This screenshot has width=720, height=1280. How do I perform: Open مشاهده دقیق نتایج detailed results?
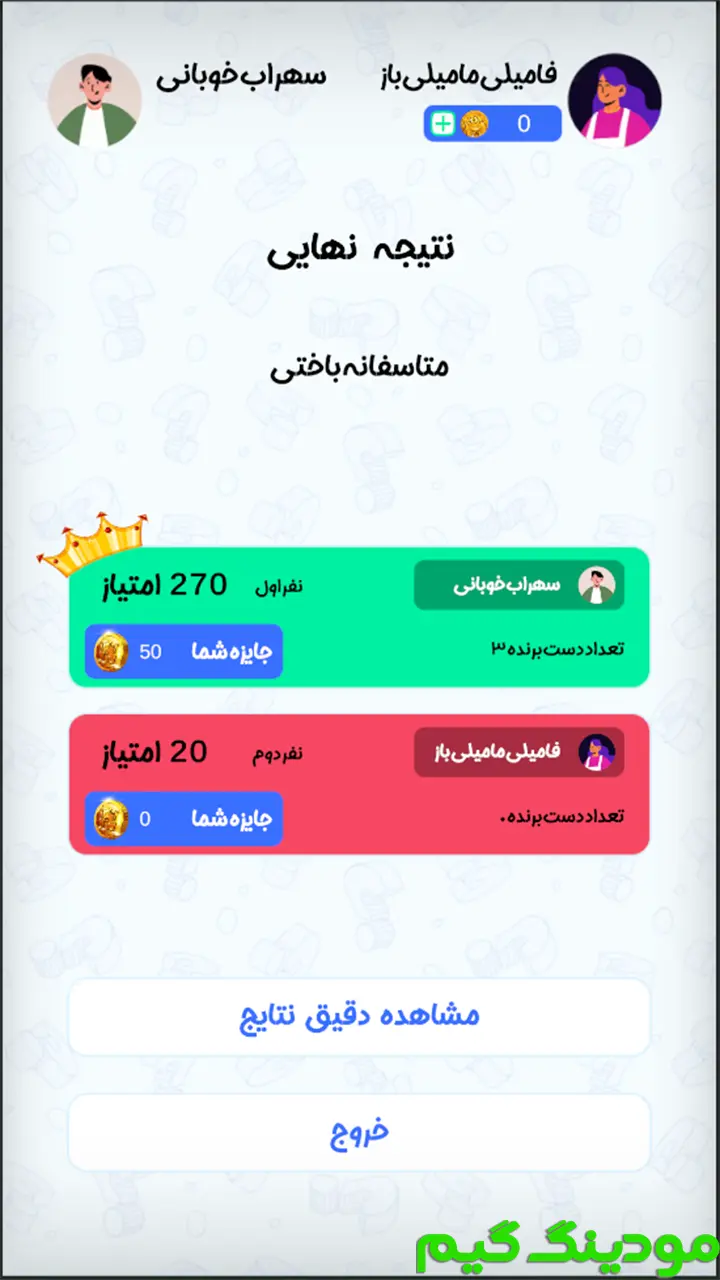359,1016
